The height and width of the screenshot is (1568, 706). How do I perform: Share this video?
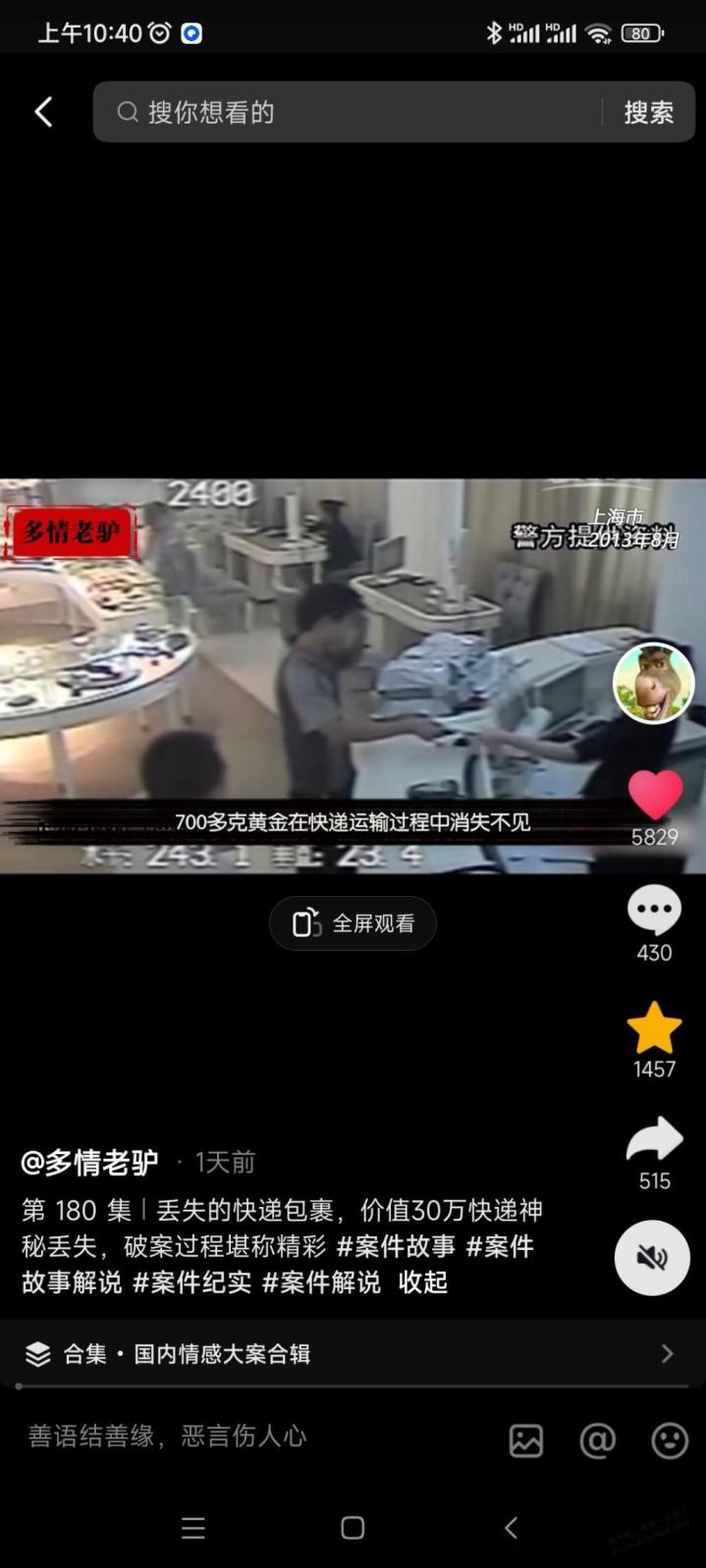[x=654, y=1140]
